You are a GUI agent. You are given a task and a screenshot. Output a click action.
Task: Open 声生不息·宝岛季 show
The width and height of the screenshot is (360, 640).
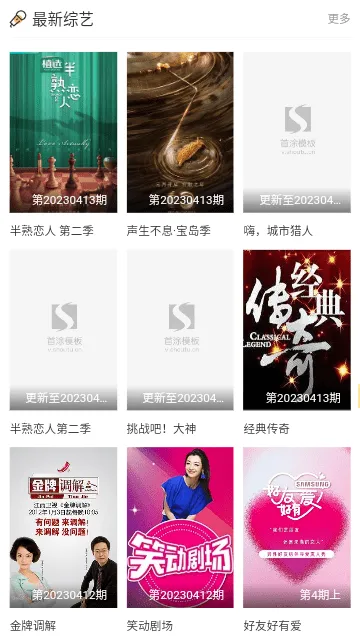tap(180, 132)
